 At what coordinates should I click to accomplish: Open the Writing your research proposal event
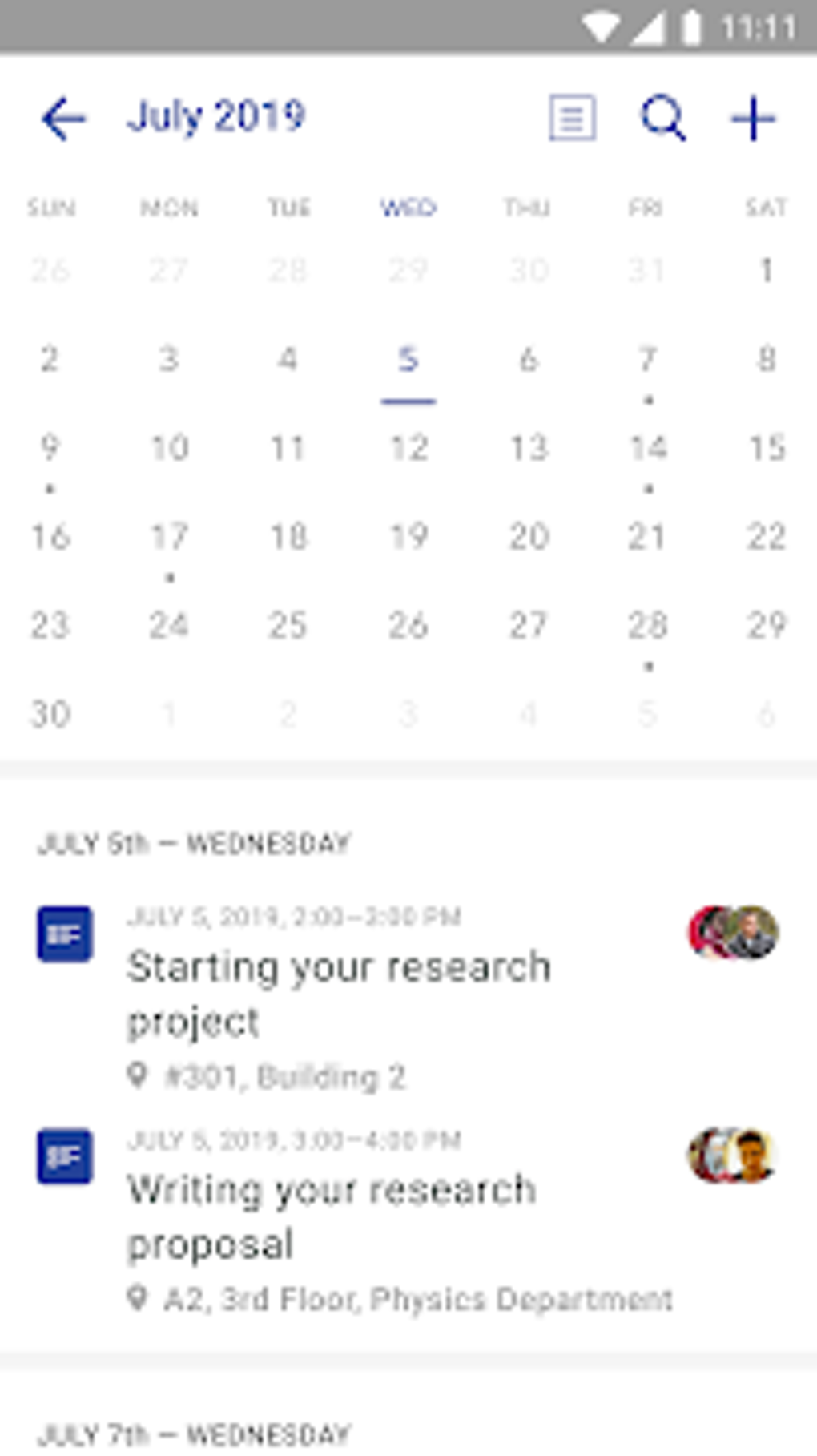click(x=332, y=1216)
